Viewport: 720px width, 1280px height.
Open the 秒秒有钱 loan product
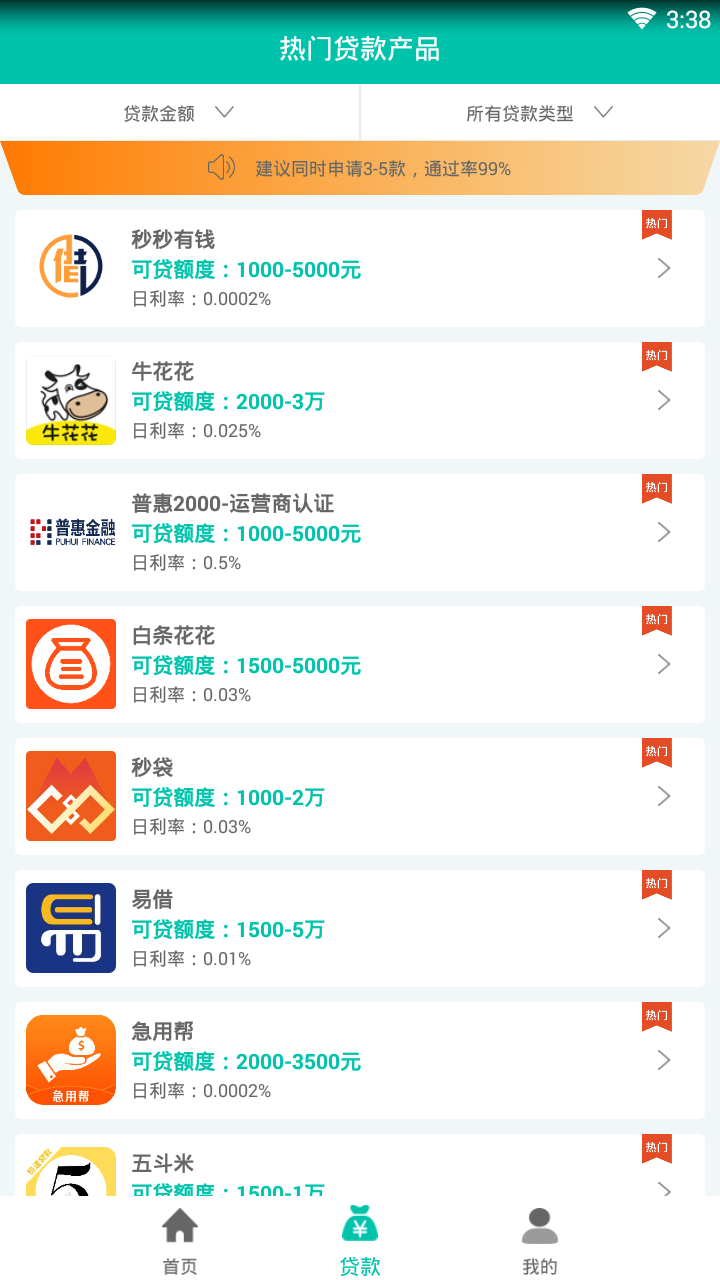pos(360,268)
